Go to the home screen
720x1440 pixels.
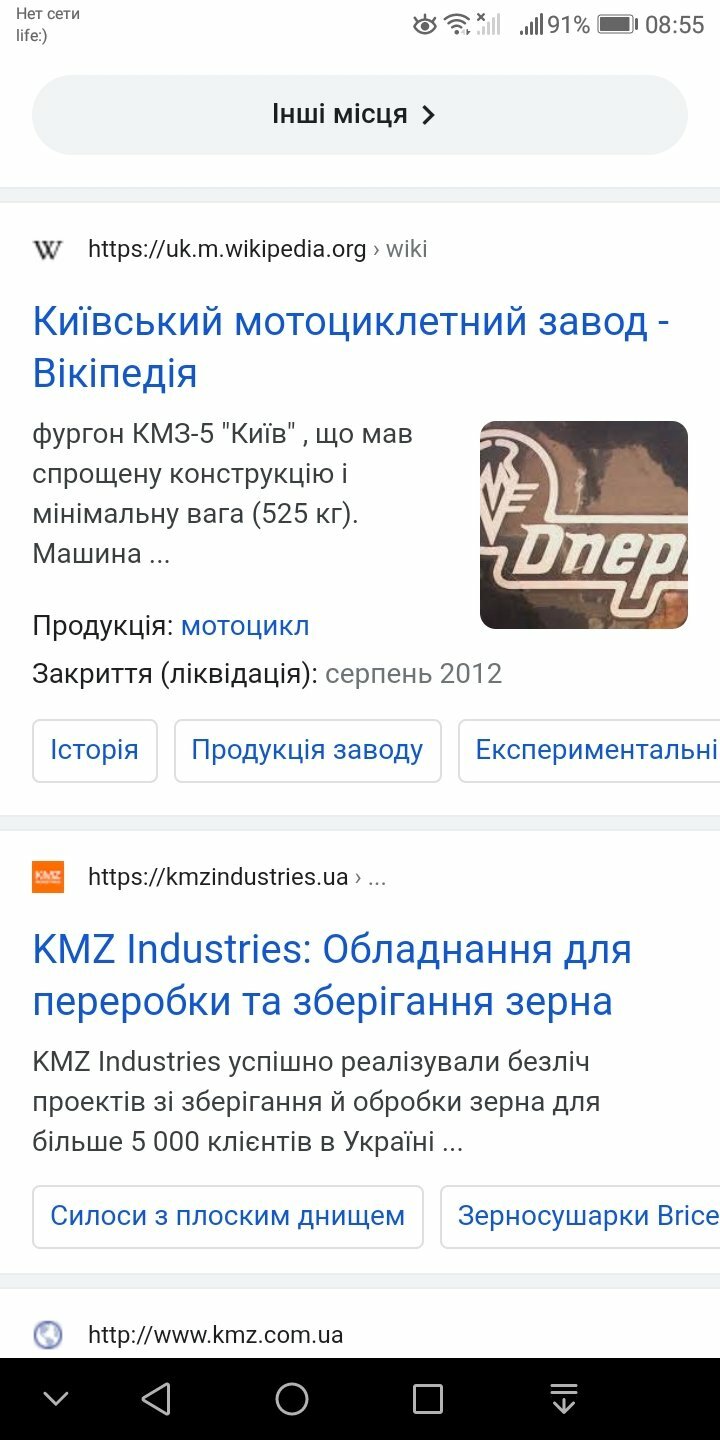point(292,1399)
